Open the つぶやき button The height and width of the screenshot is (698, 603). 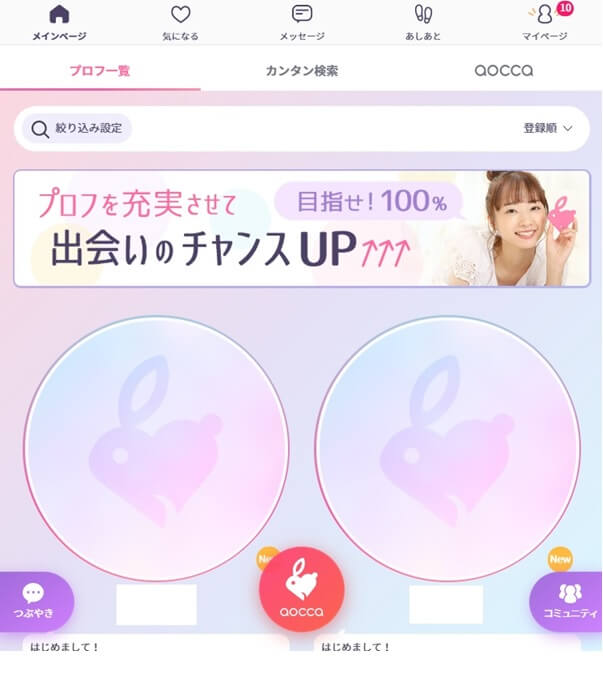[35, 602]
